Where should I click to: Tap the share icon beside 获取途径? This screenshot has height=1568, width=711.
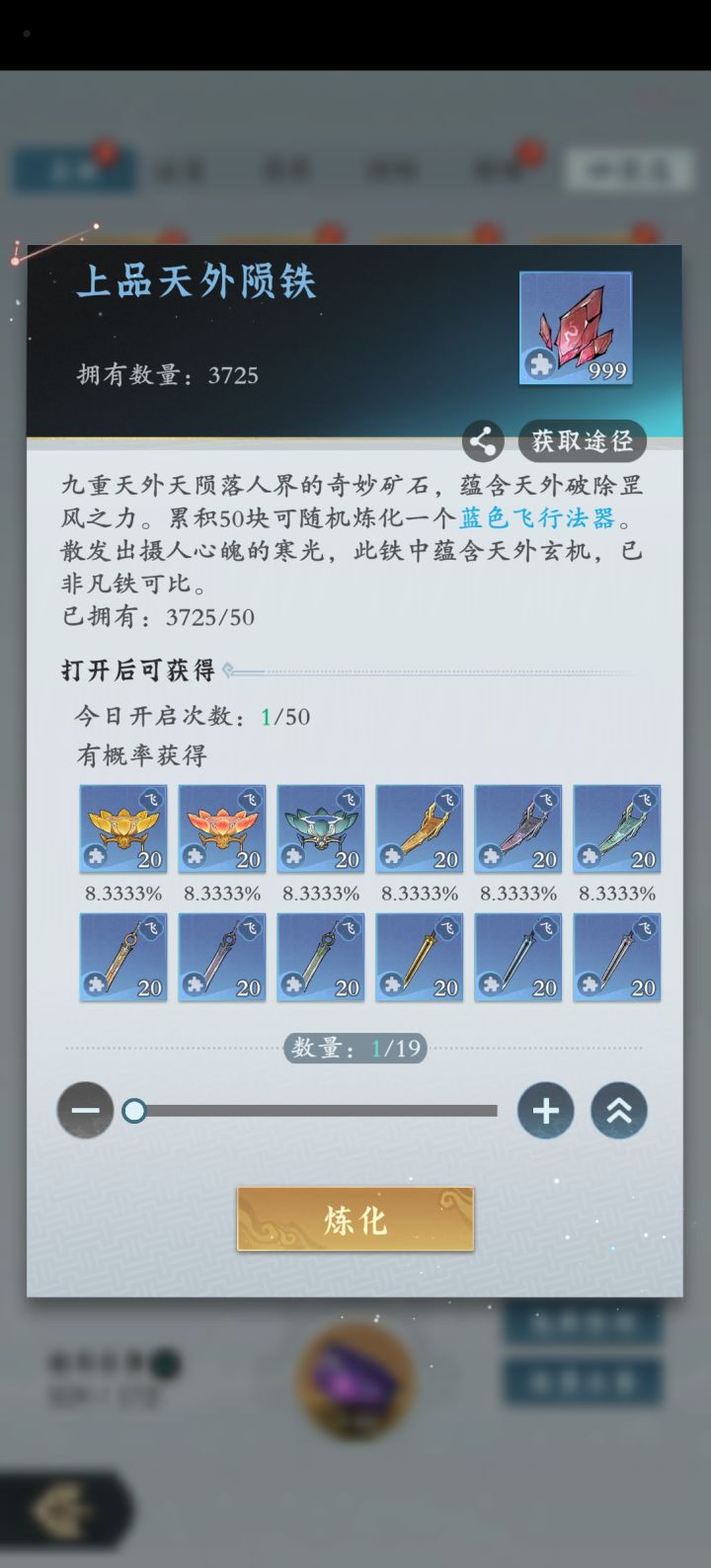[x=483, y=440]
